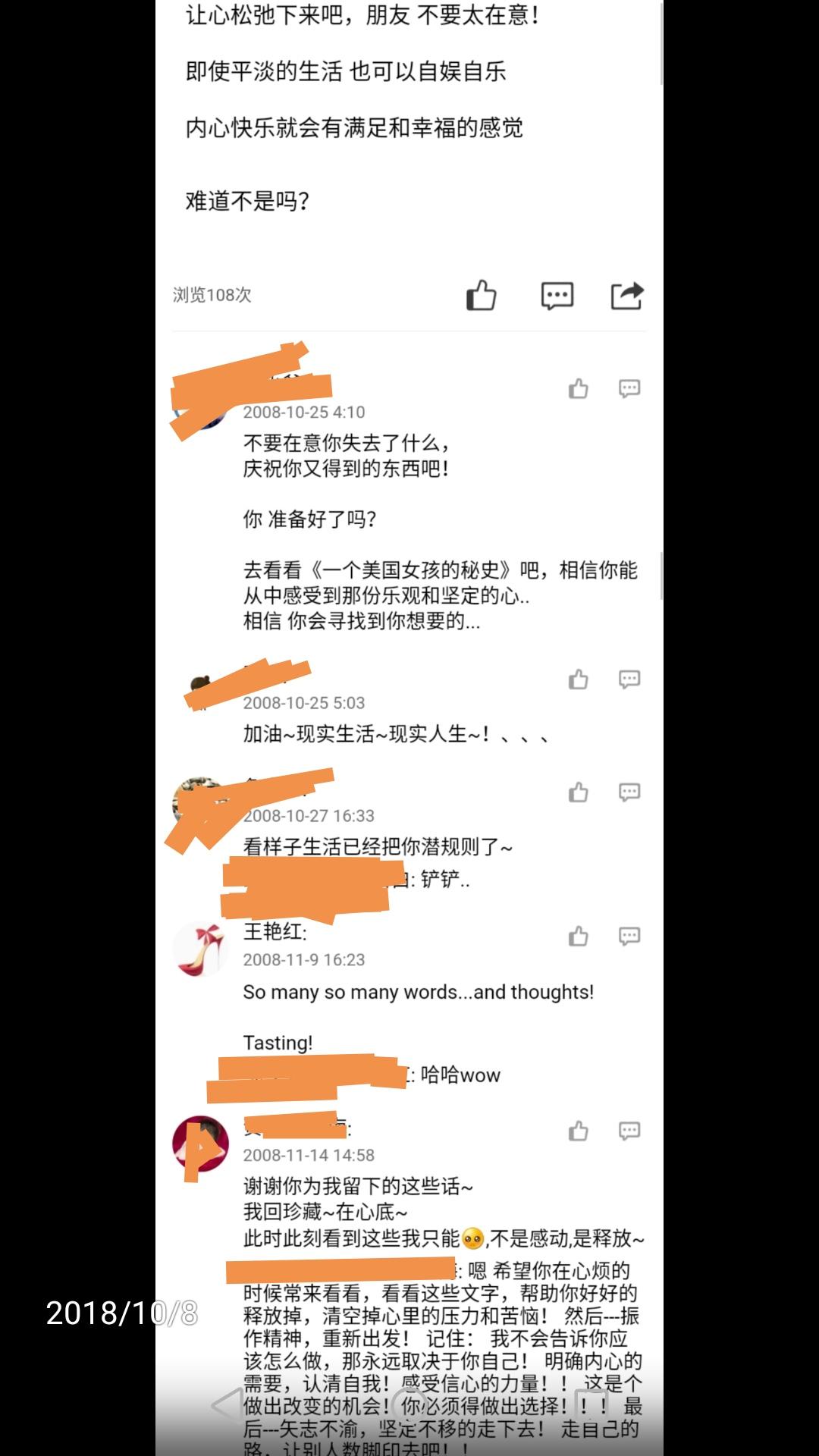
Task: Tap the system back button
Action: [x=227, y=1404]
